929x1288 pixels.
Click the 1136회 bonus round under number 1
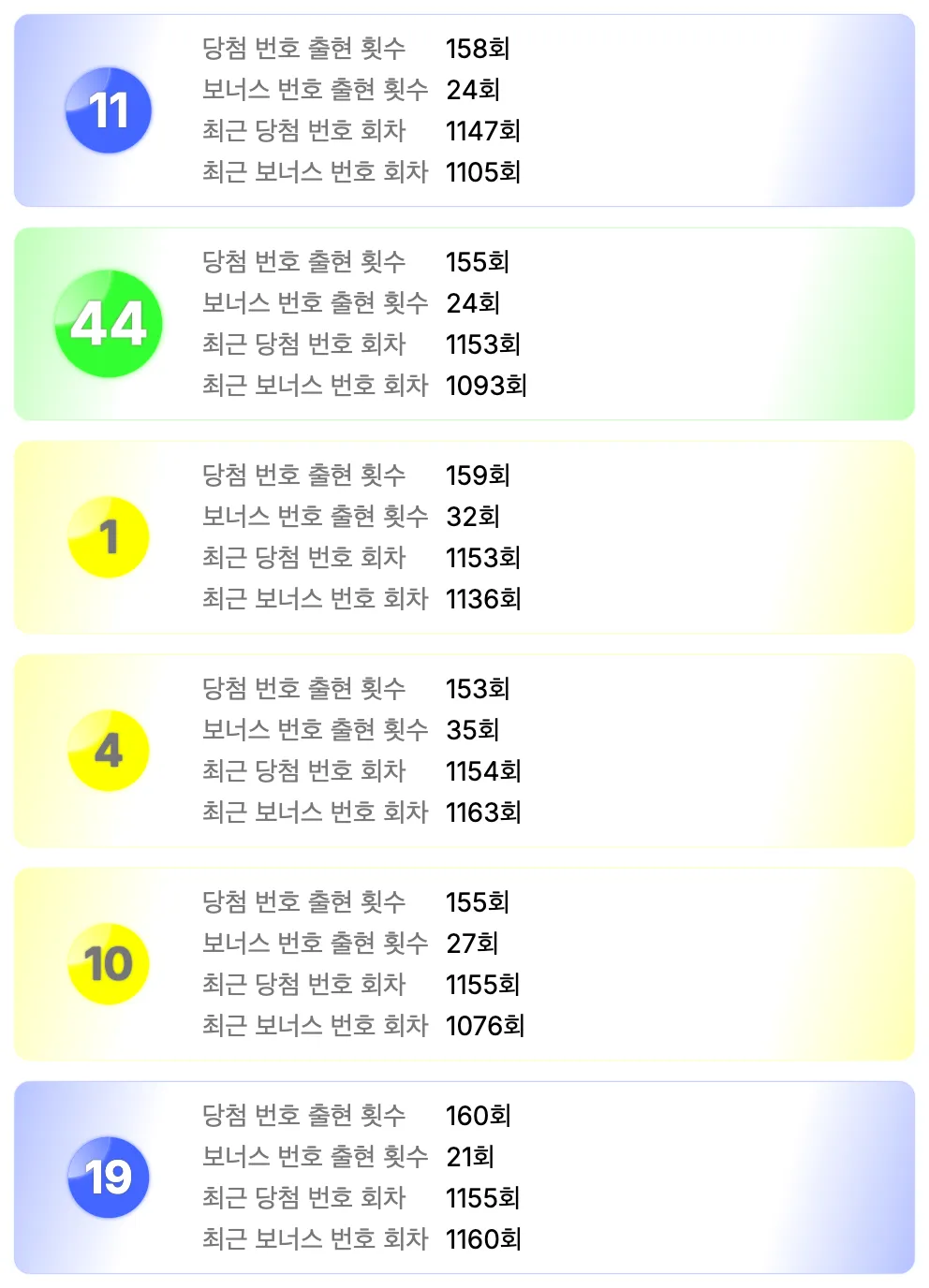click(x=483, y=599)
